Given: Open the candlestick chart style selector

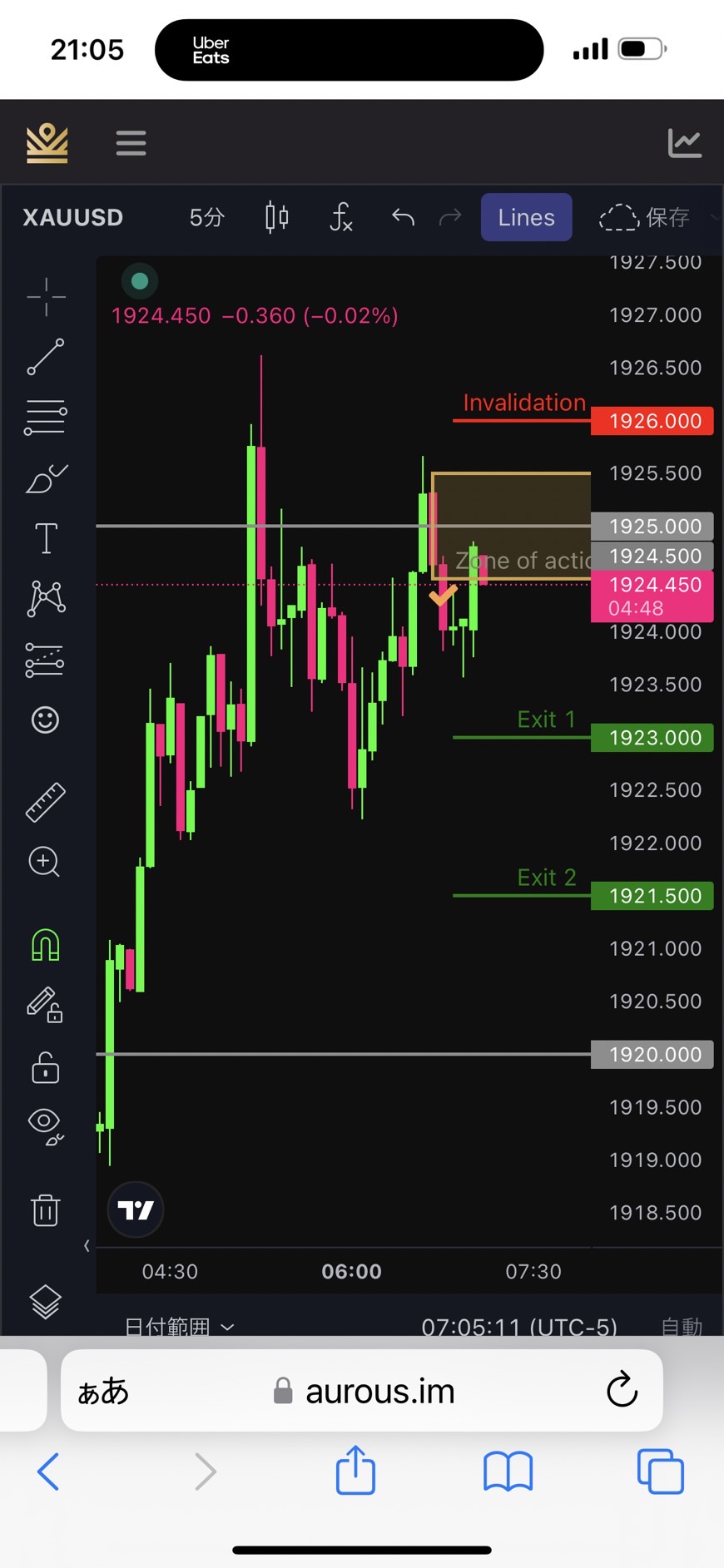Looking at the screenshot, I should 276,217.
